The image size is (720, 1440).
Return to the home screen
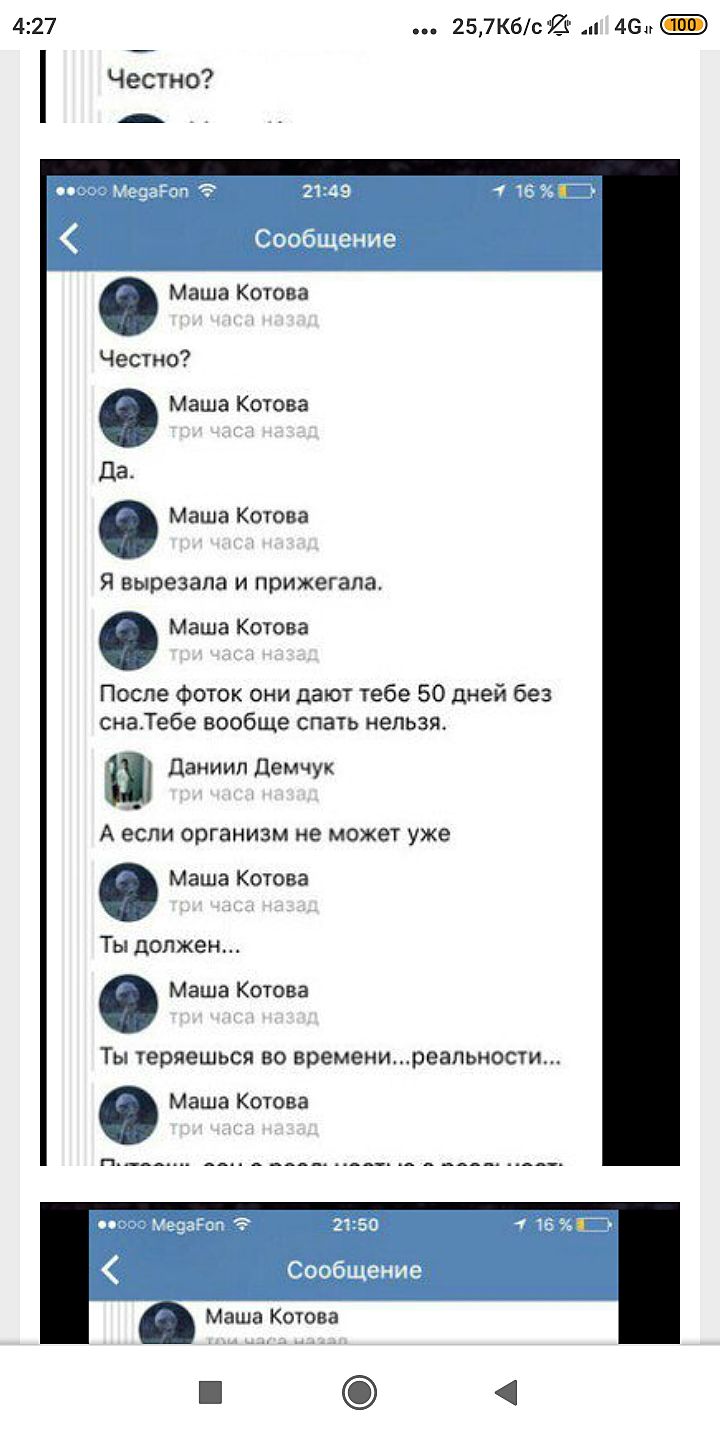359,1392
